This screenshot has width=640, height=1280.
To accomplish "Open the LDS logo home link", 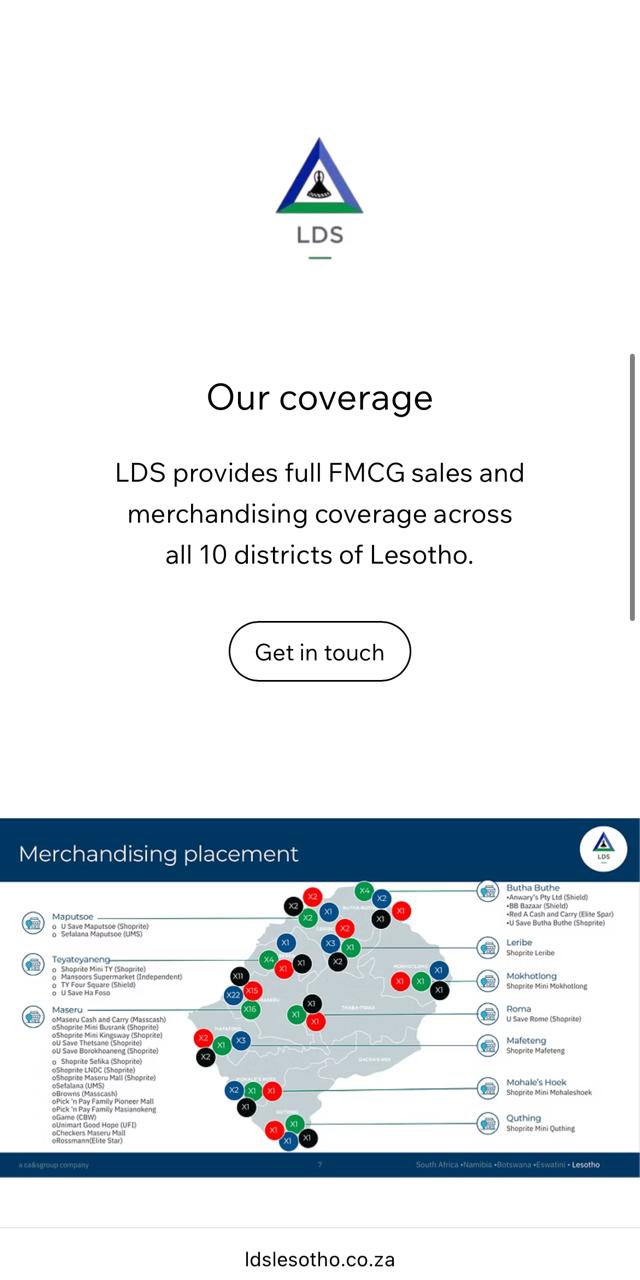I will coord(320,192).
